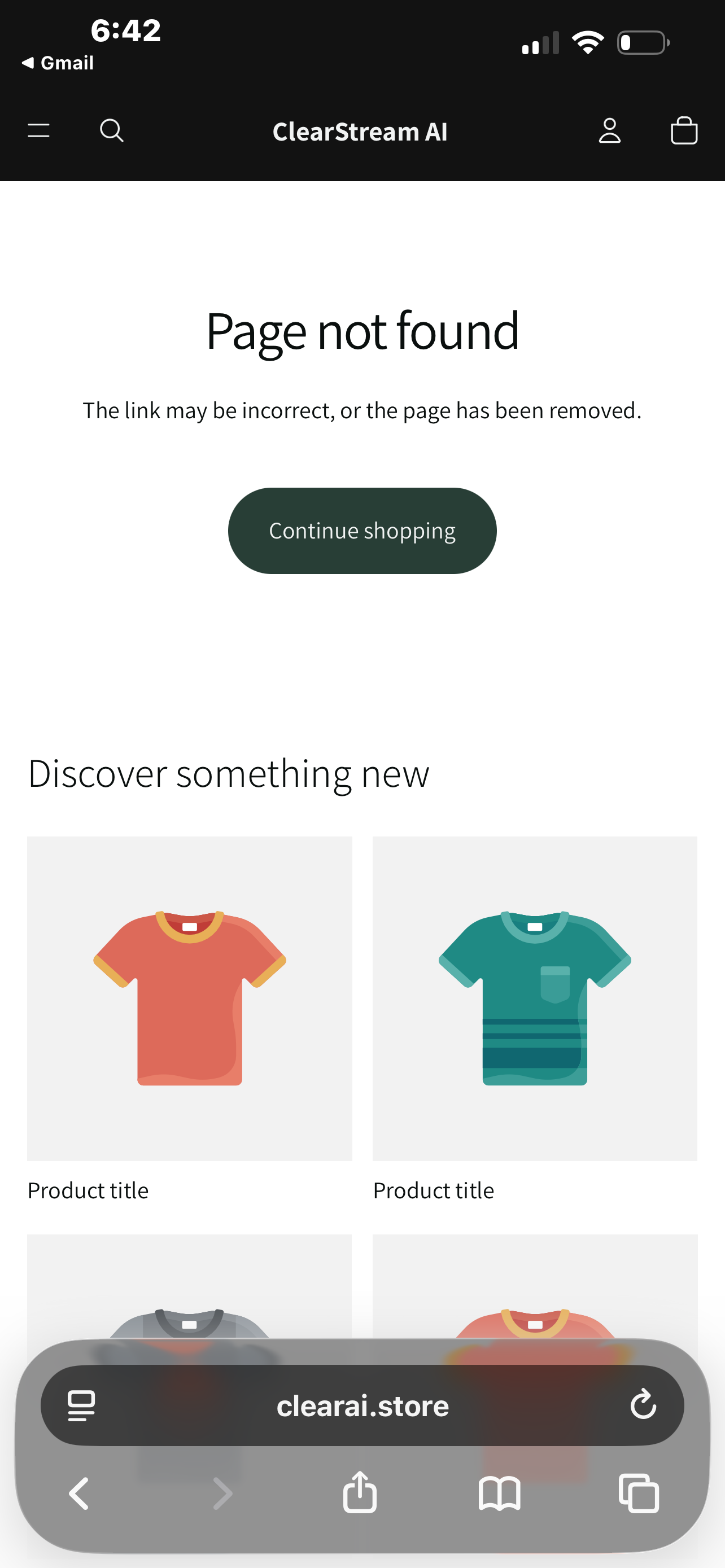The width and height of the screenshot is (725, 1568).
Task: Tap Continue shopping button
Action: (362, 531)
